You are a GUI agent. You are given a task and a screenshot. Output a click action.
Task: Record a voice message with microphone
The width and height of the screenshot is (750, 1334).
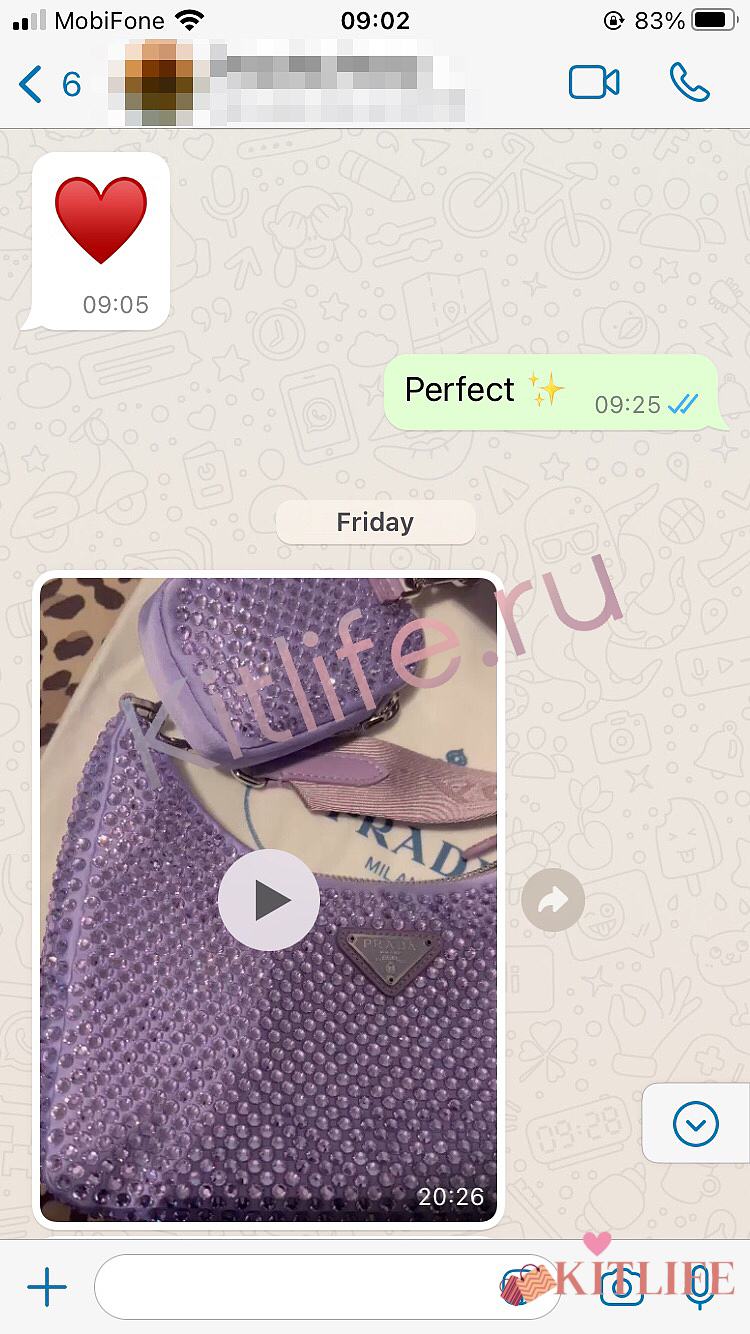pyautogui.click(x=701, y=1287)
